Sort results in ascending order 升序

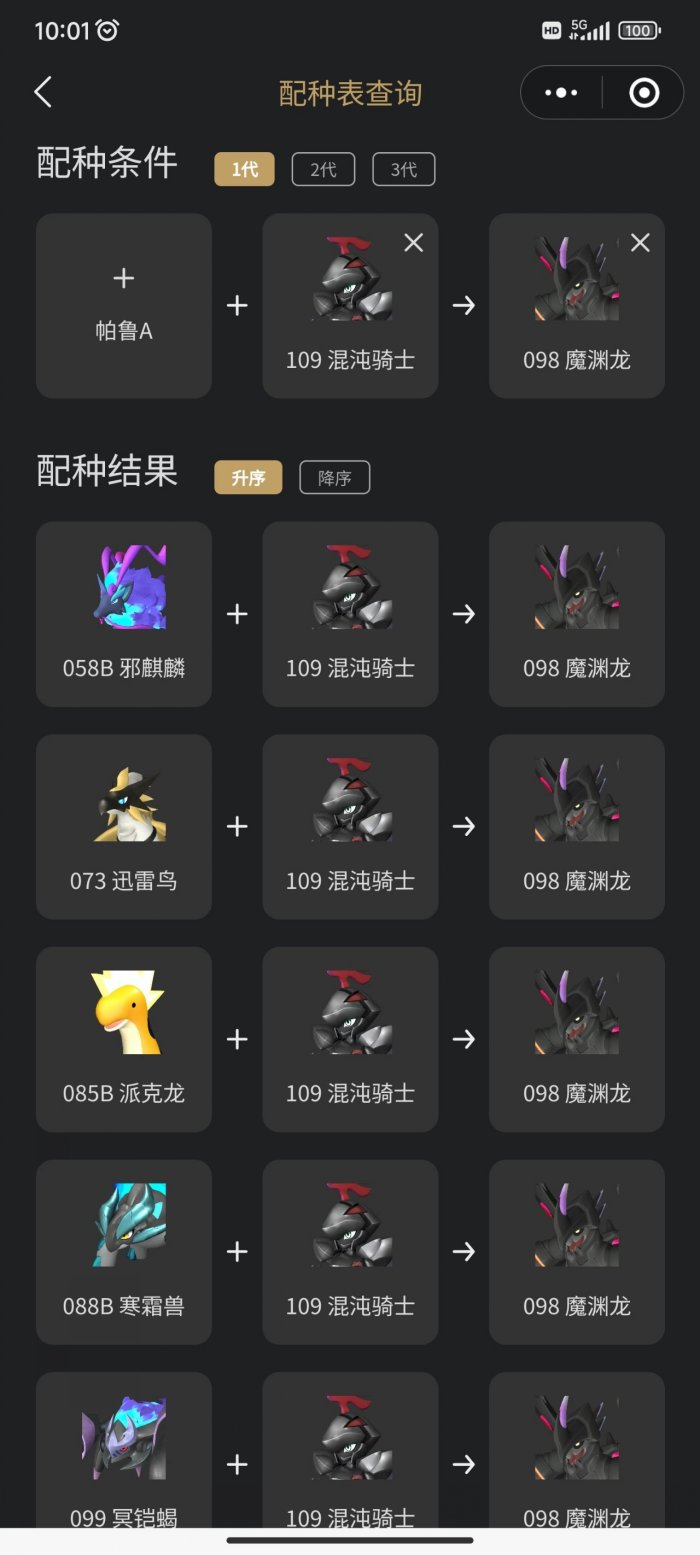pyautogui.click(x=248, y=477)
